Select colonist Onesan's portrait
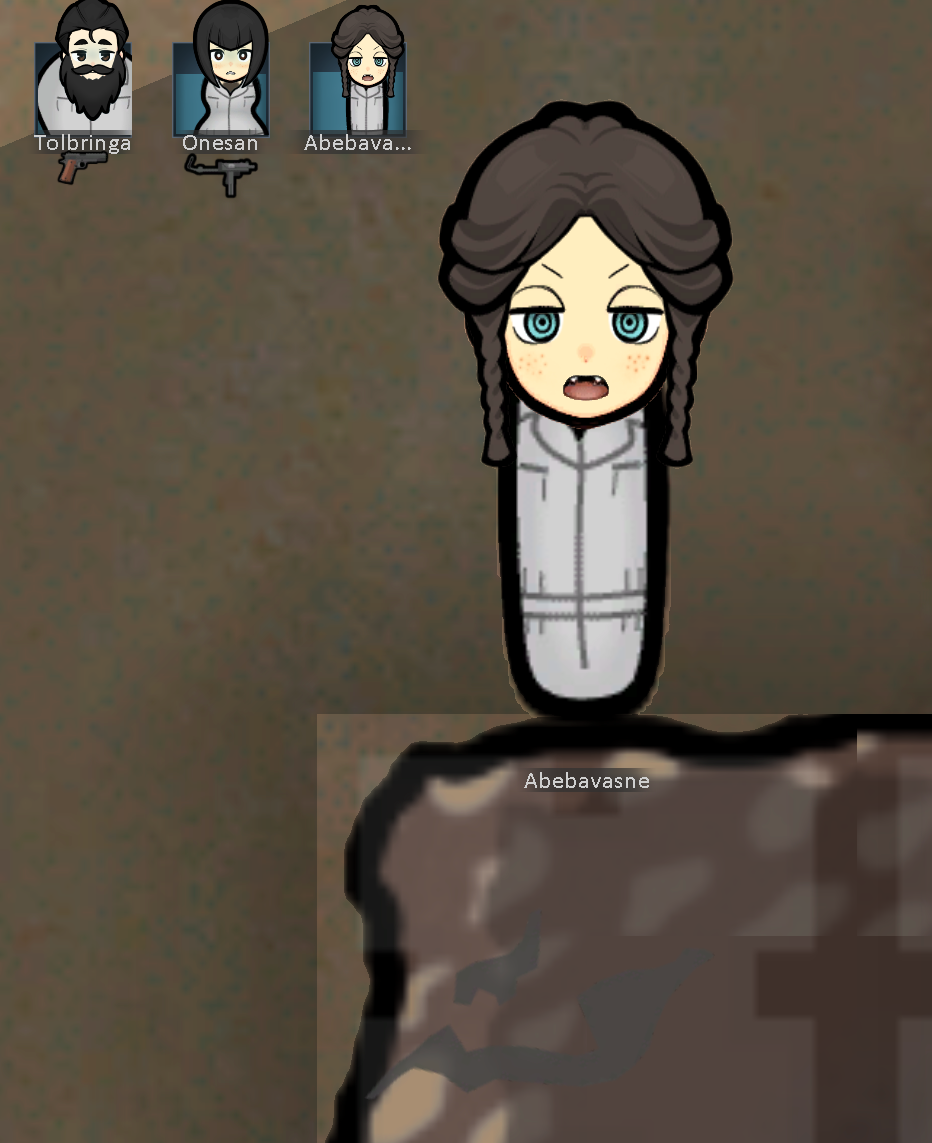 (x=221, y=85)
